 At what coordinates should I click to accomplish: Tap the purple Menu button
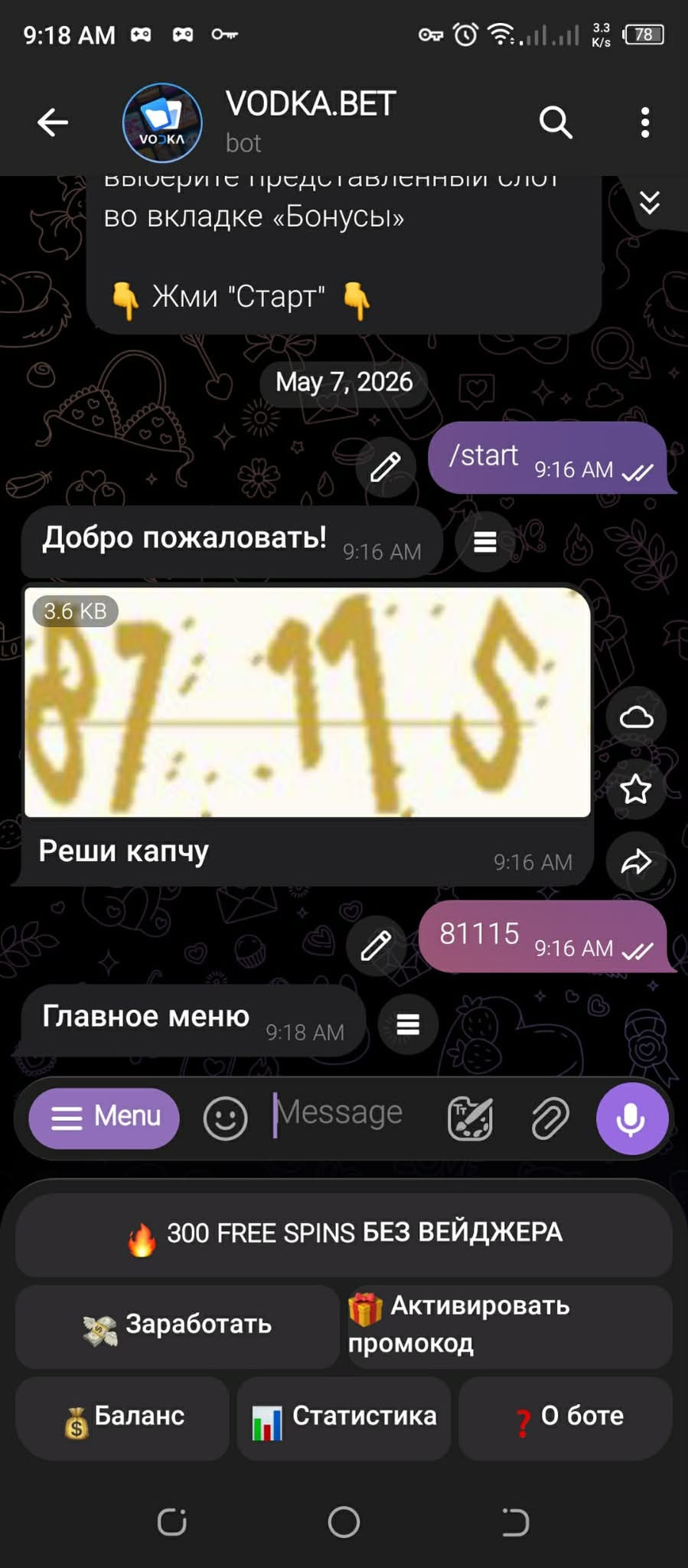[x=104, y=1118]
